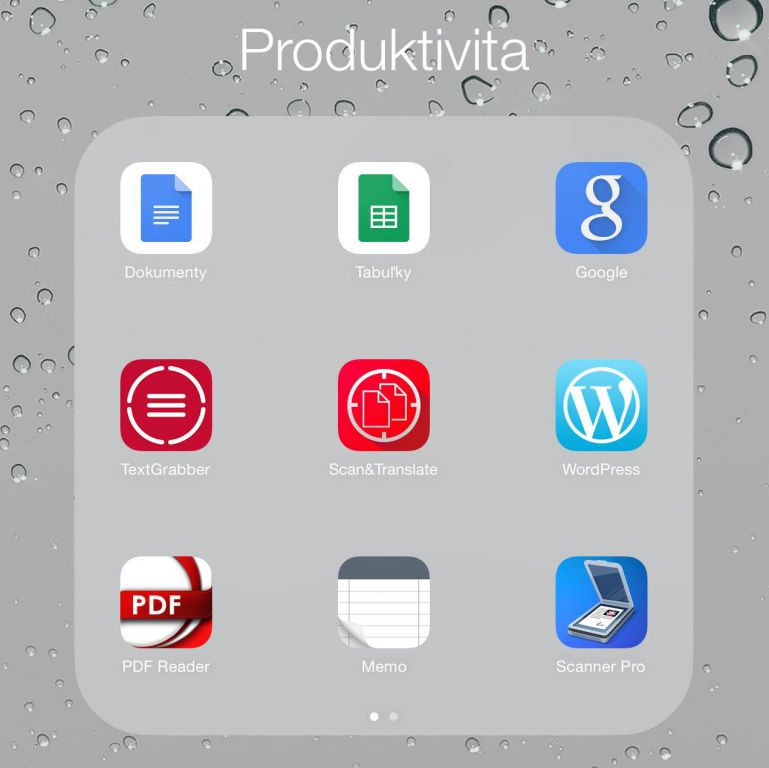Open the Google app
This screenshot has height=768, width=769.
coord(601,208)
